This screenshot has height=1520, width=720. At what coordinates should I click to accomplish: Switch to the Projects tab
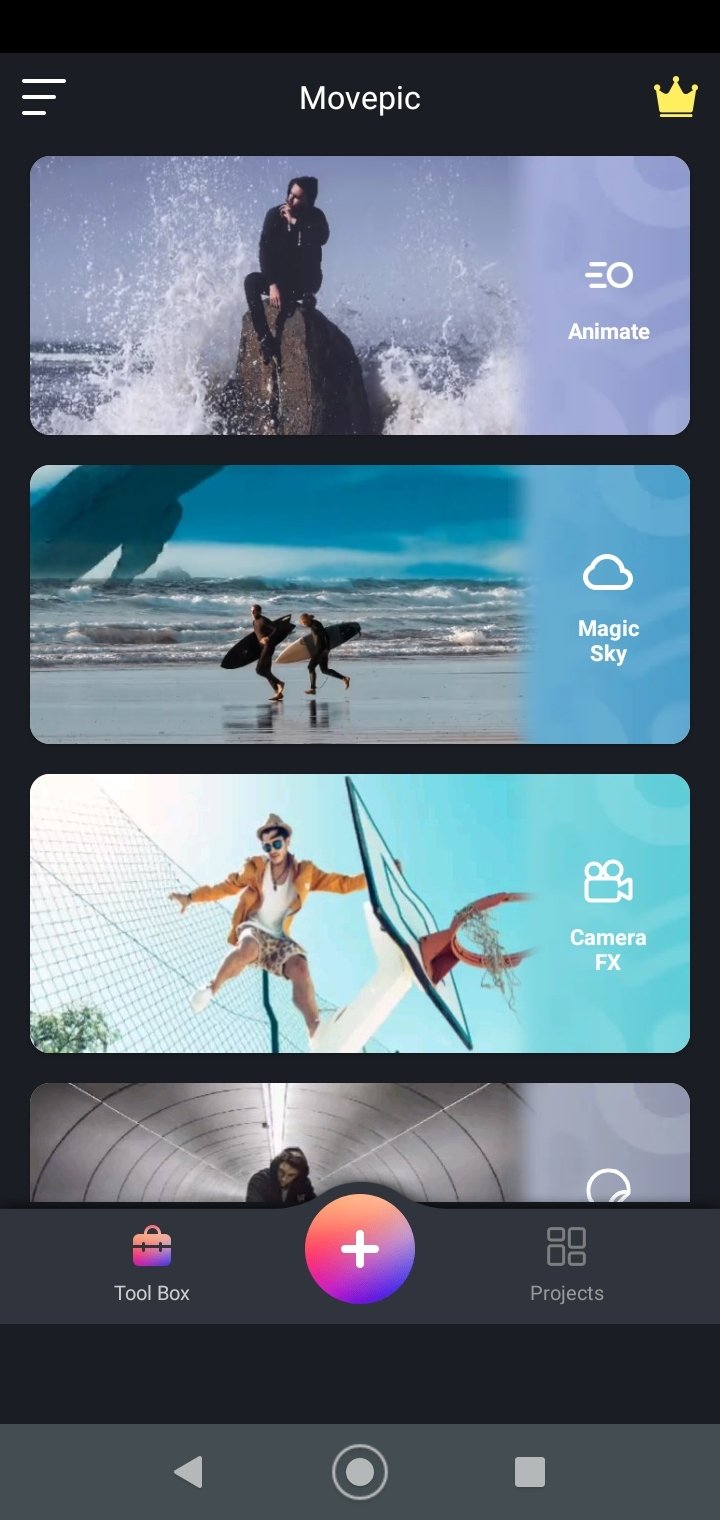pos(567,1265)
